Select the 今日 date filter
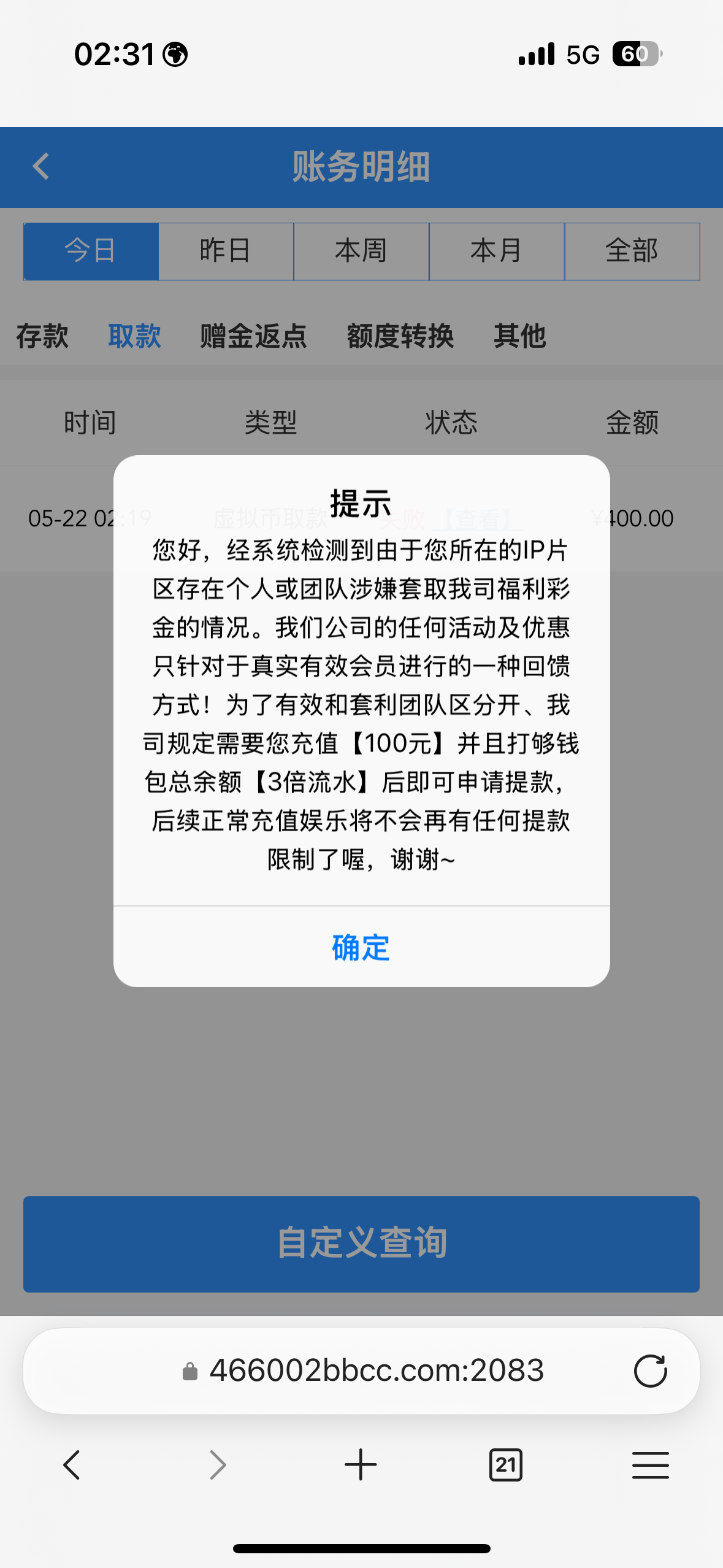This screenshot has width=723, height=1568. [91, 251]
